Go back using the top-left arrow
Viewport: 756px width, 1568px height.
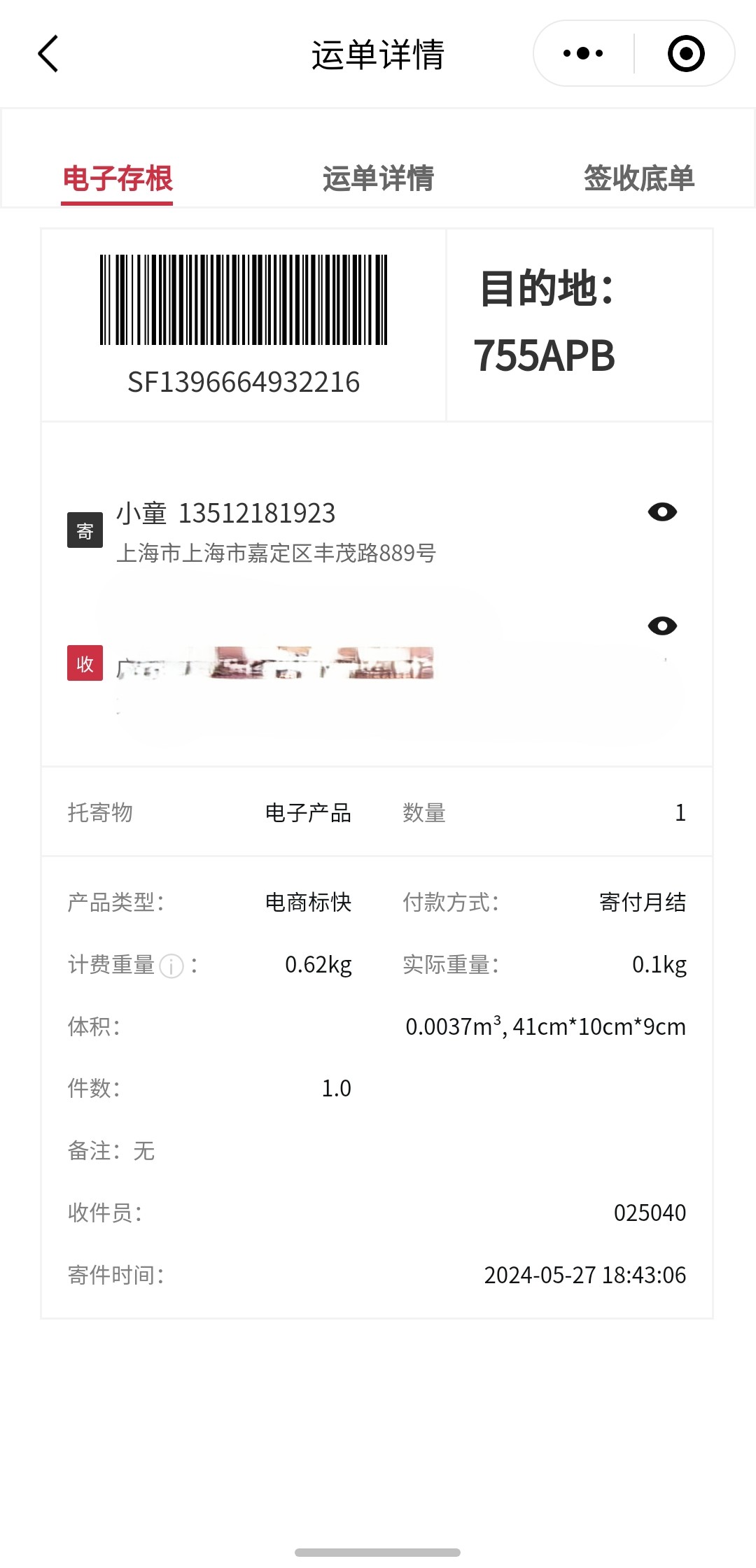click(48, 54)
